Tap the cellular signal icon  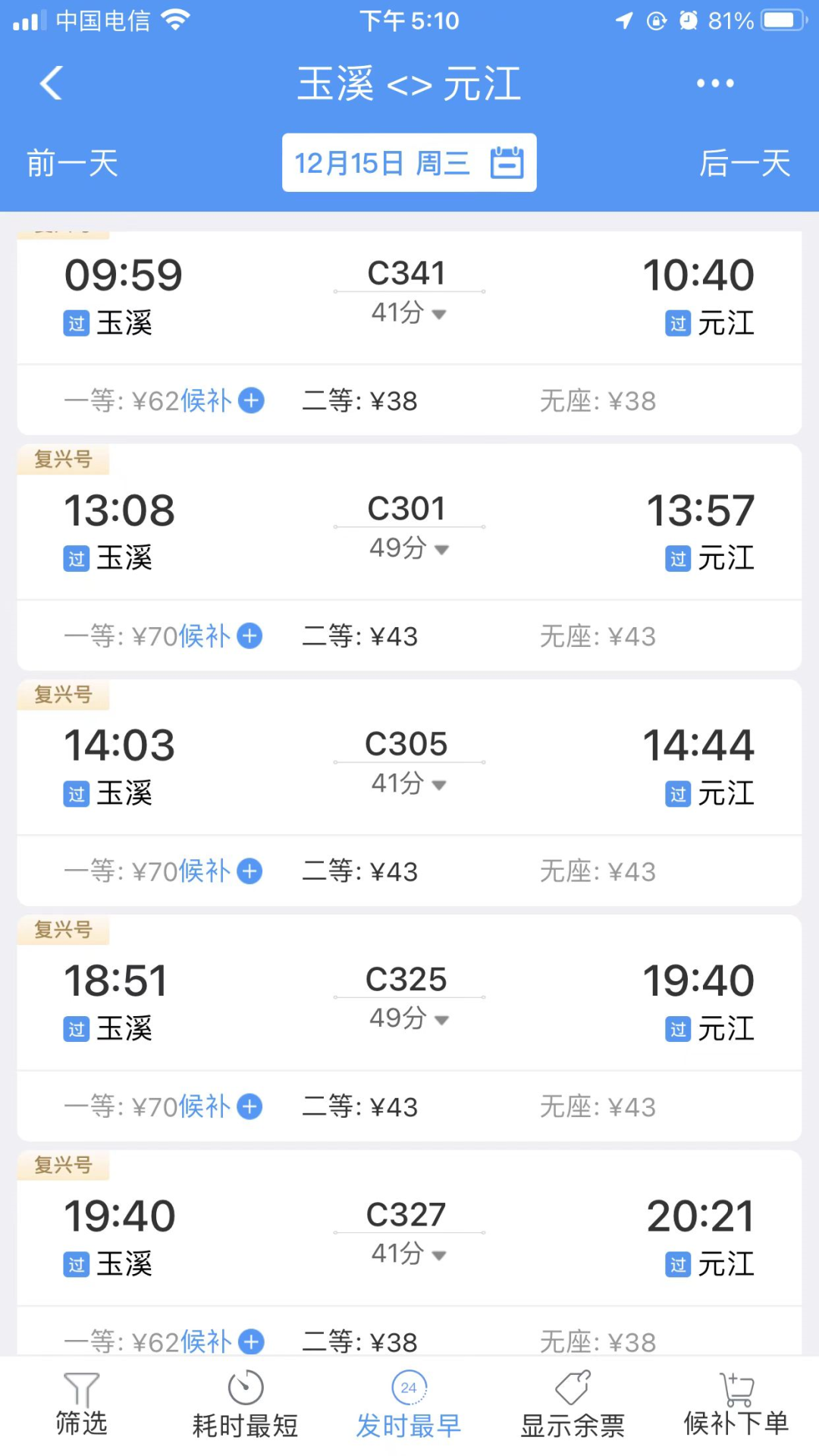tap(29, 20)
